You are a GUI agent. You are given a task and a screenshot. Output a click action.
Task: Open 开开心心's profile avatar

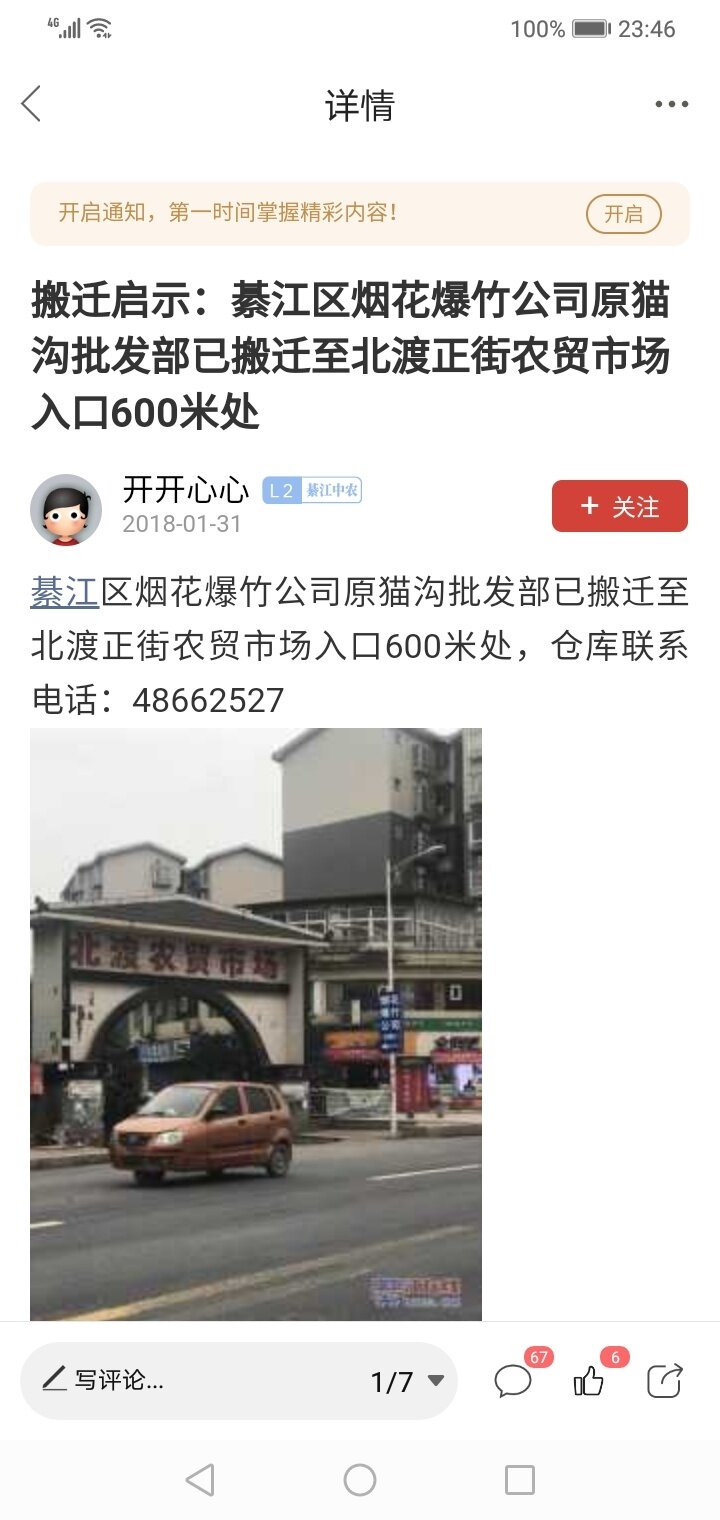click(66, 509)
